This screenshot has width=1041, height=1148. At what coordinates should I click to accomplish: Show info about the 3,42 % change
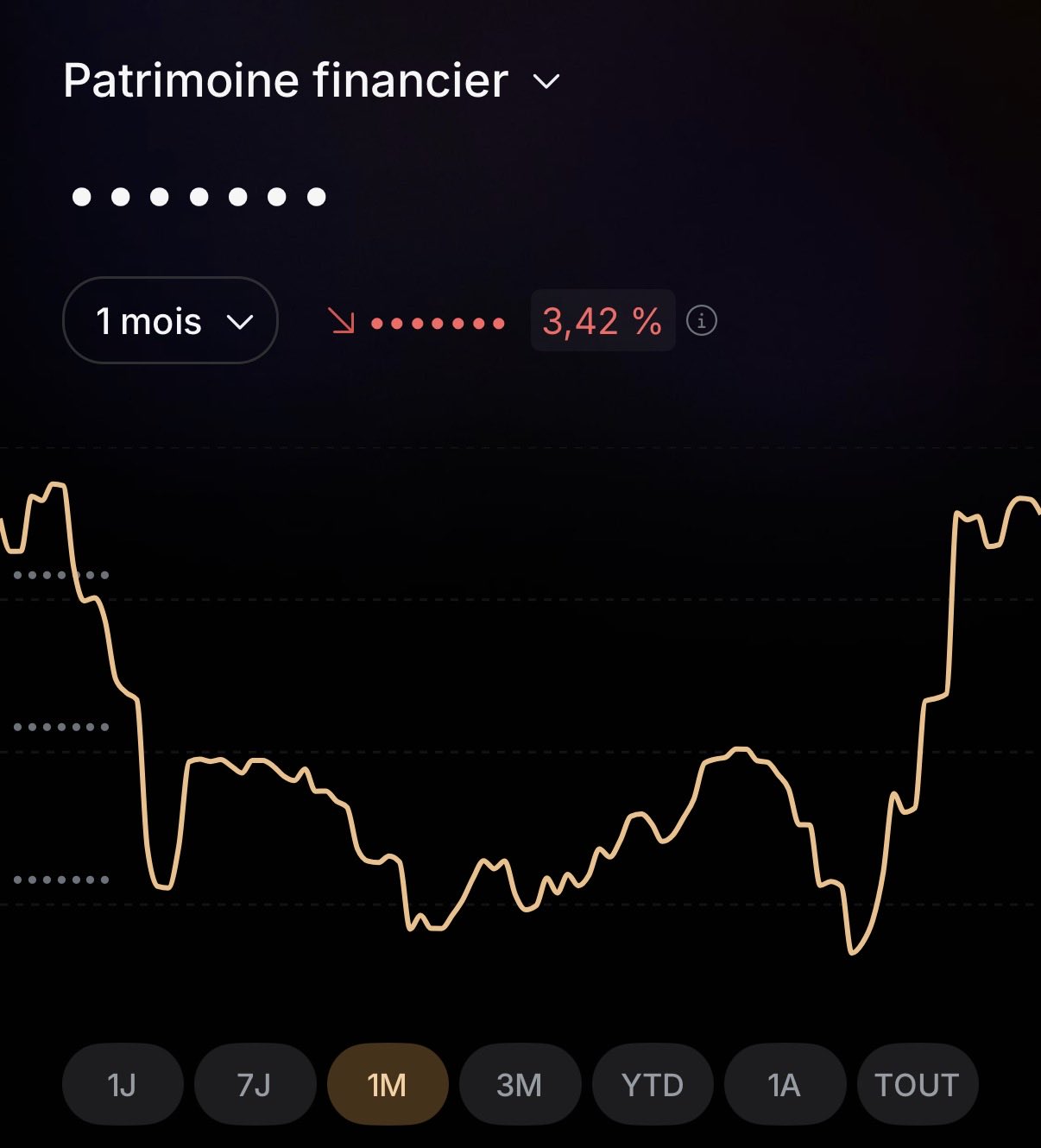pos(701,321)
